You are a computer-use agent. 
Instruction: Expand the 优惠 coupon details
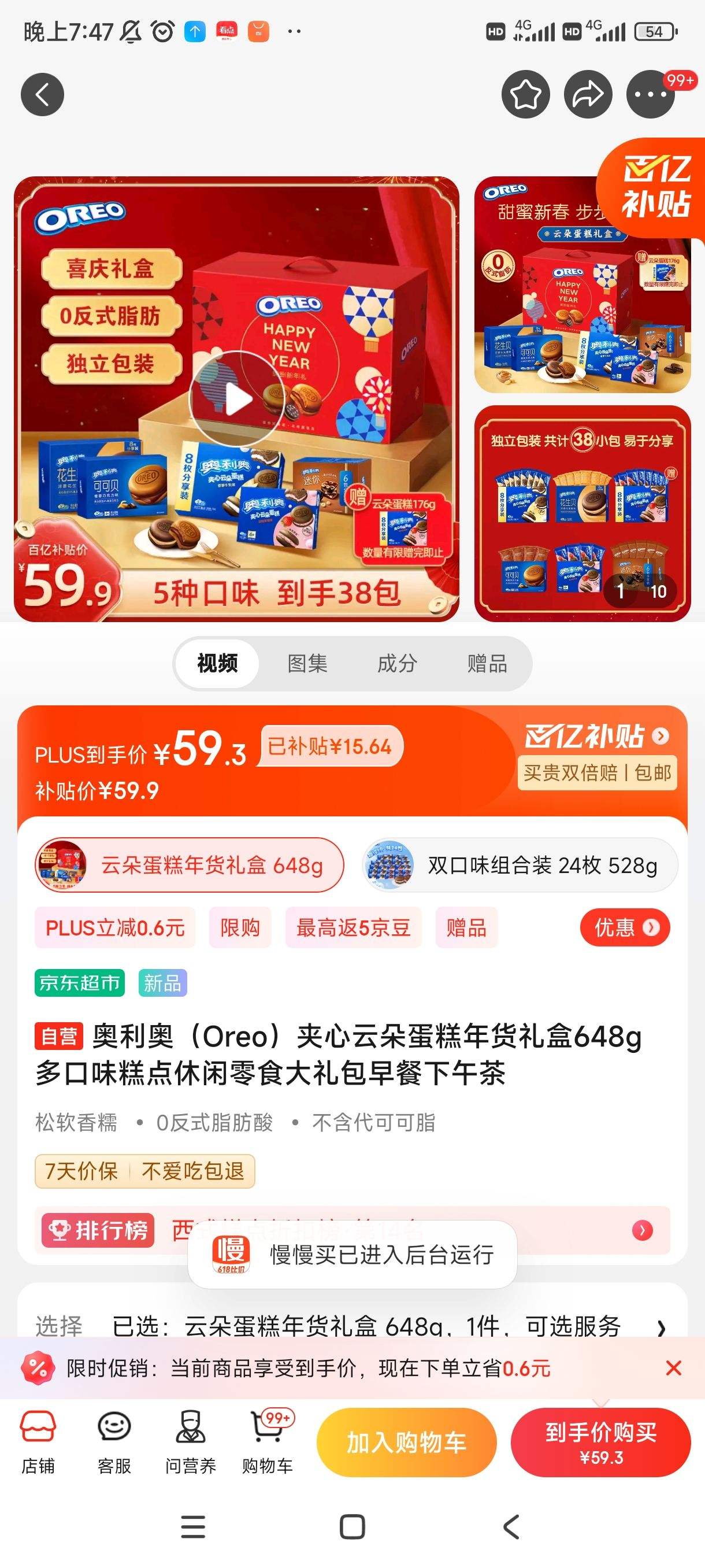point(624,927)
